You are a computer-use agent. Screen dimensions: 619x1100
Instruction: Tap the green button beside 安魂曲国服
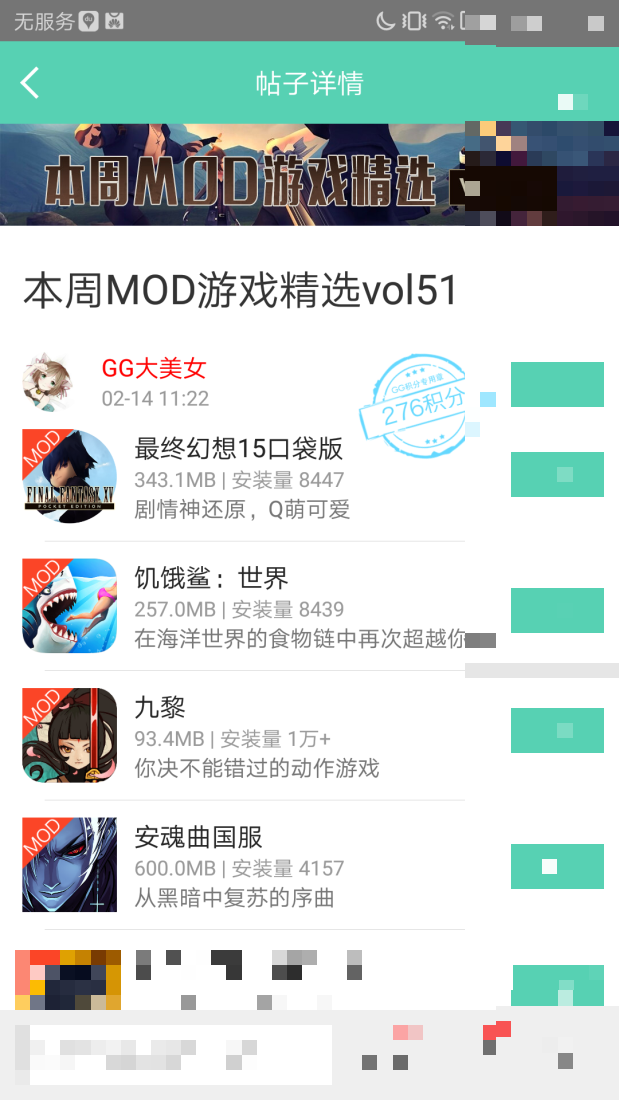tap(557, 866)
